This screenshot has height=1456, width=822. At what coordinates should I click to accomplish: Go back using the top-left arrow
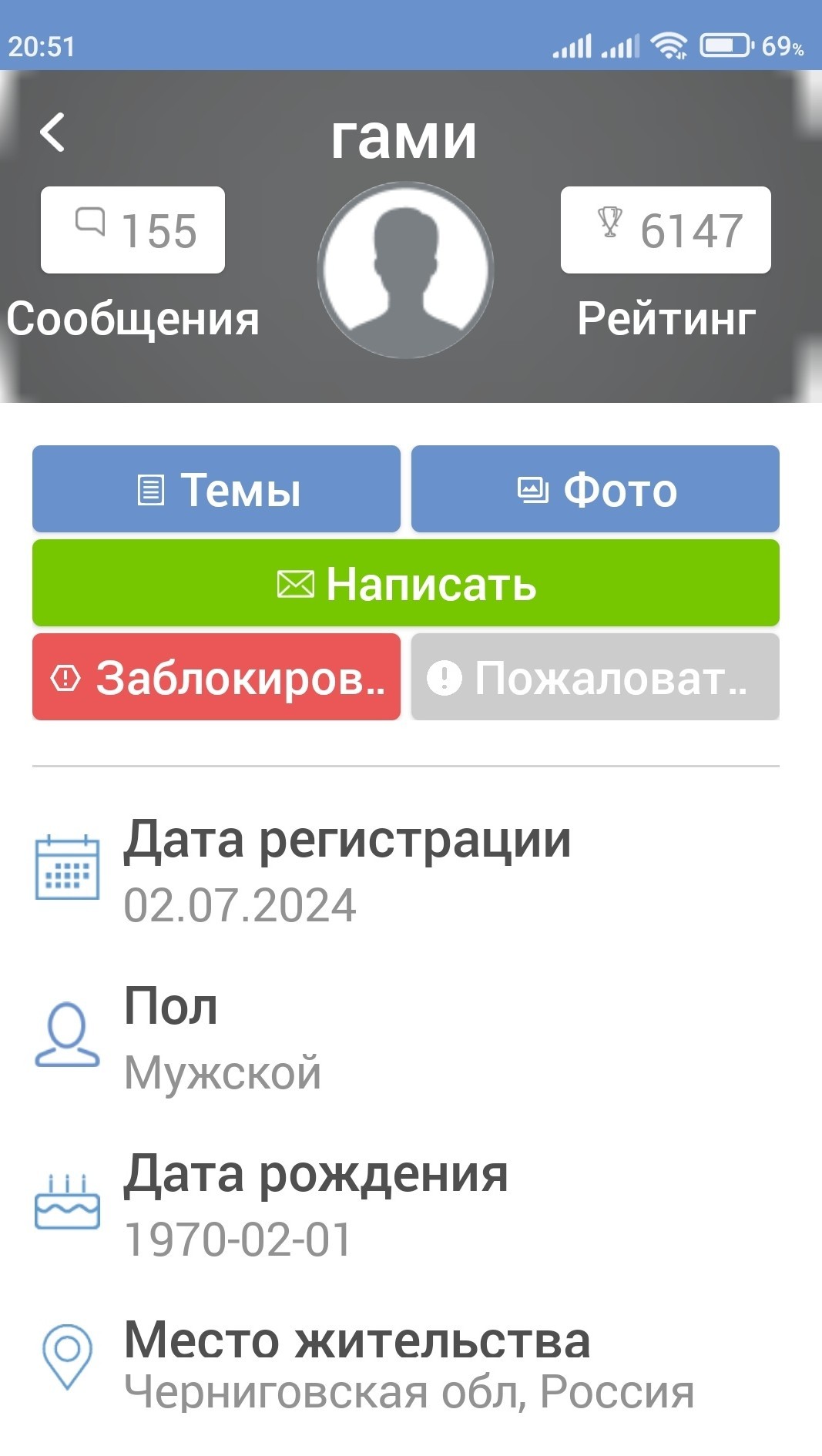point(52,133)
